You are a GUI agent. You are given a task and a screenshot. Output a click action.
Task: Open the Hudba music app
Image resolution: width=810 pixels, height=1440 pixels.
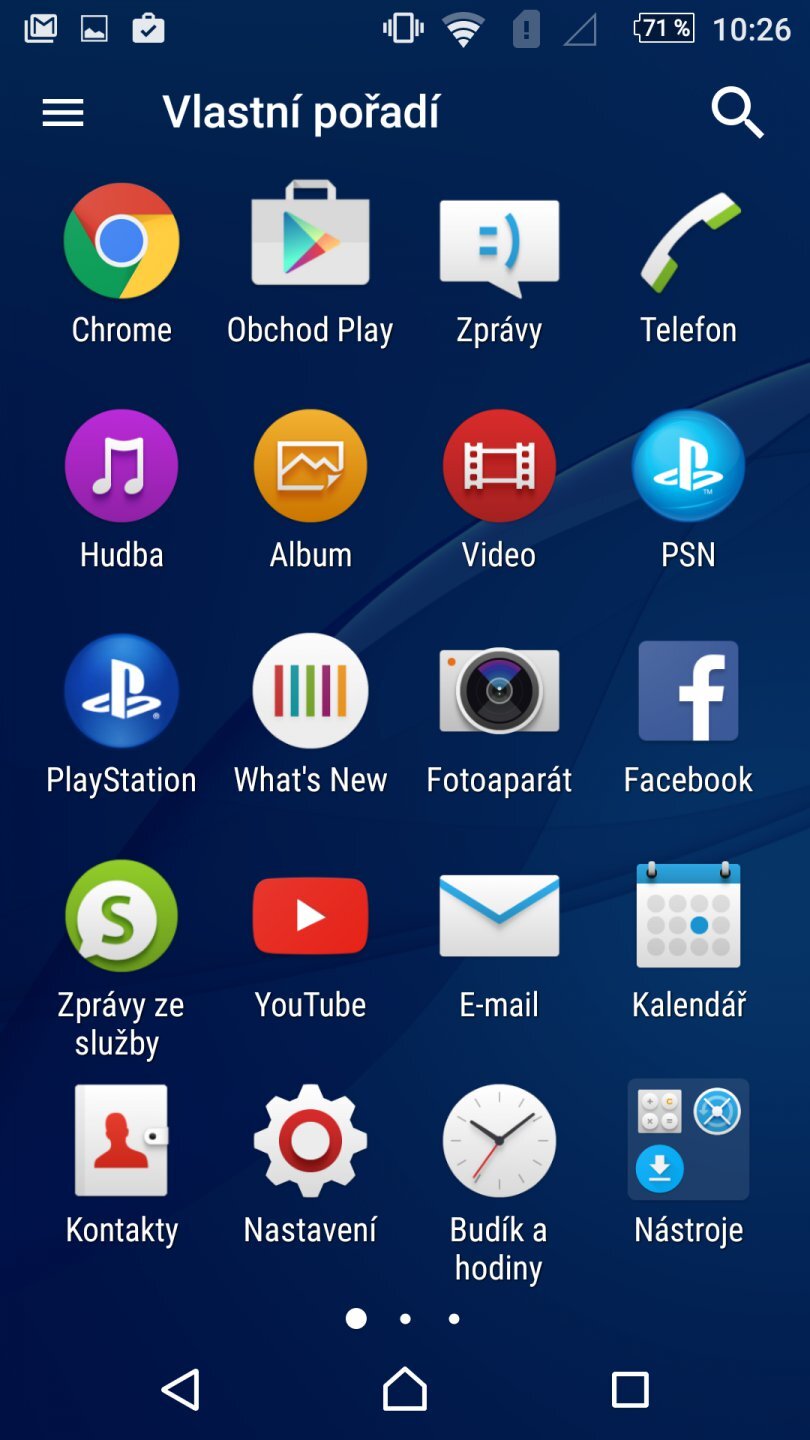click(121, 465)
